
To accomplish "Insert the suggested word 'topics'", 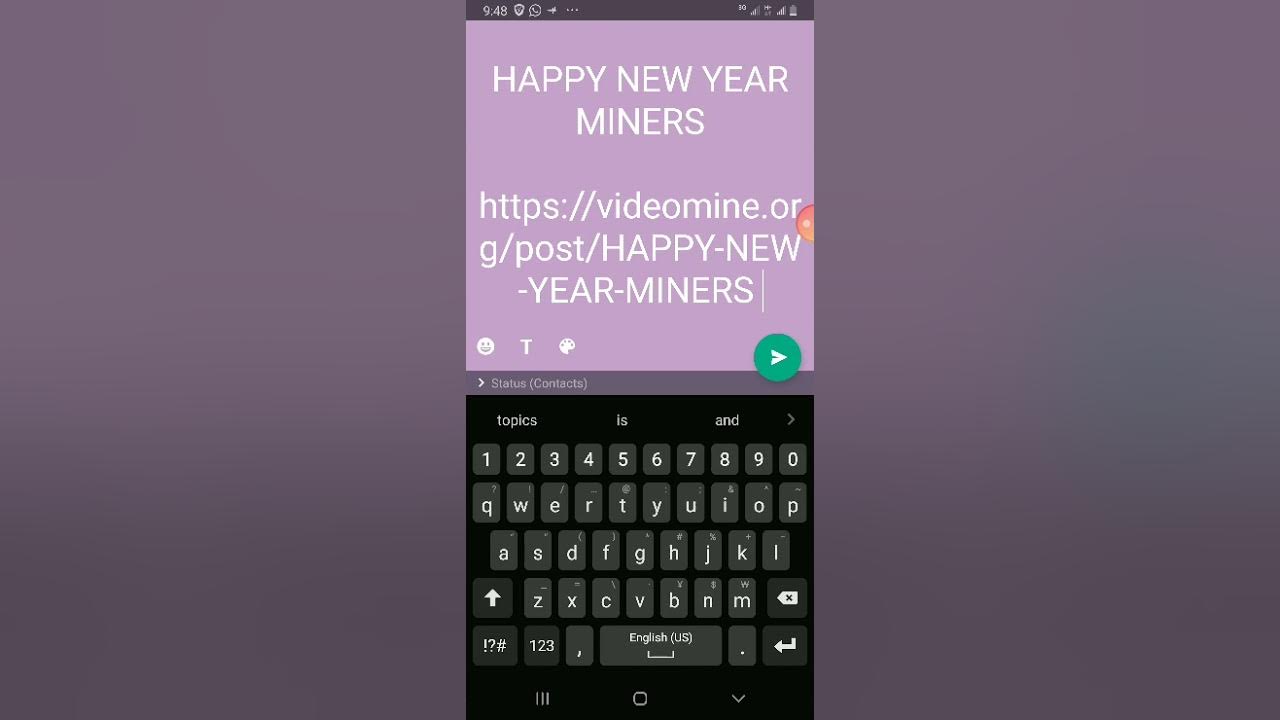I will point(517,420).
